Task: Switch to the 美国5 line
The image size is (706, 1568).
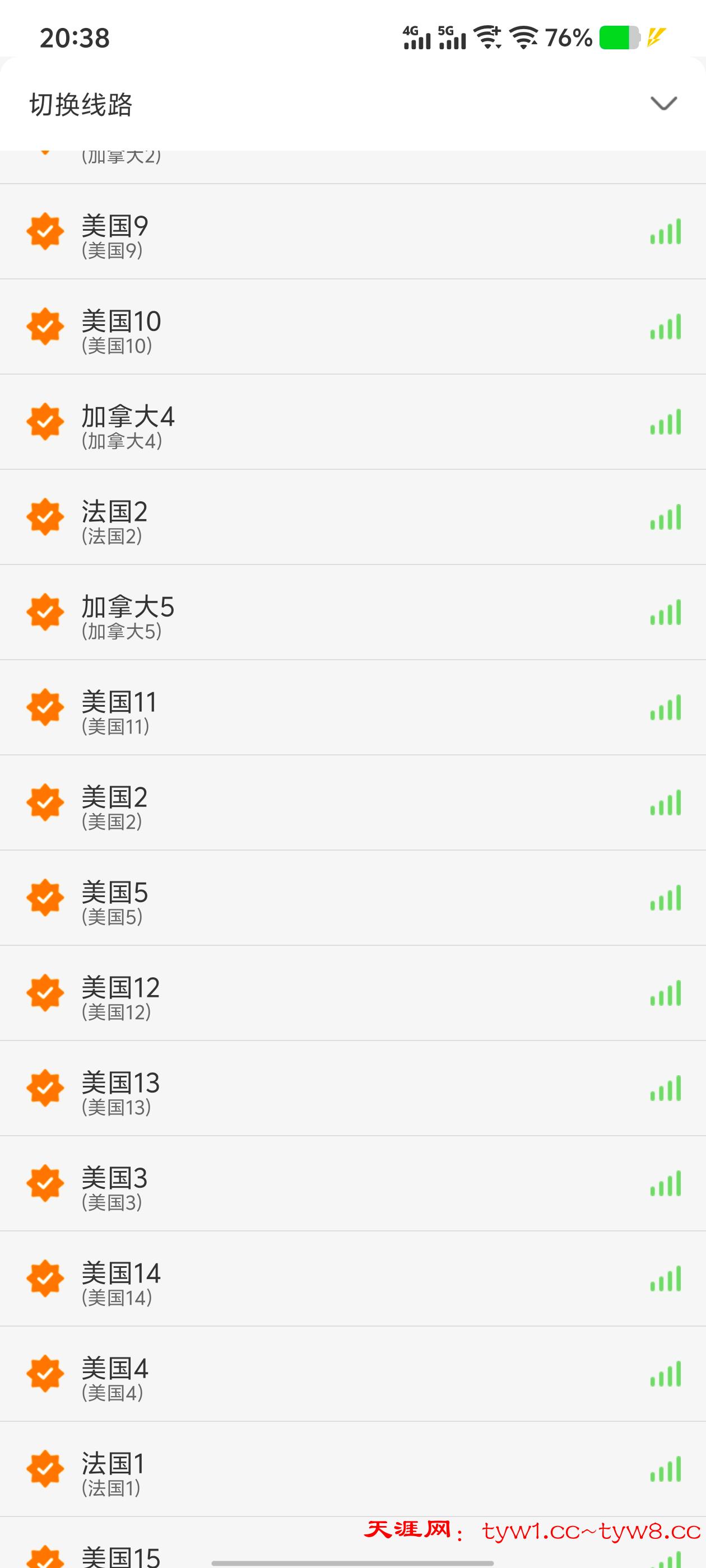Action: click(x=352, y=898)
